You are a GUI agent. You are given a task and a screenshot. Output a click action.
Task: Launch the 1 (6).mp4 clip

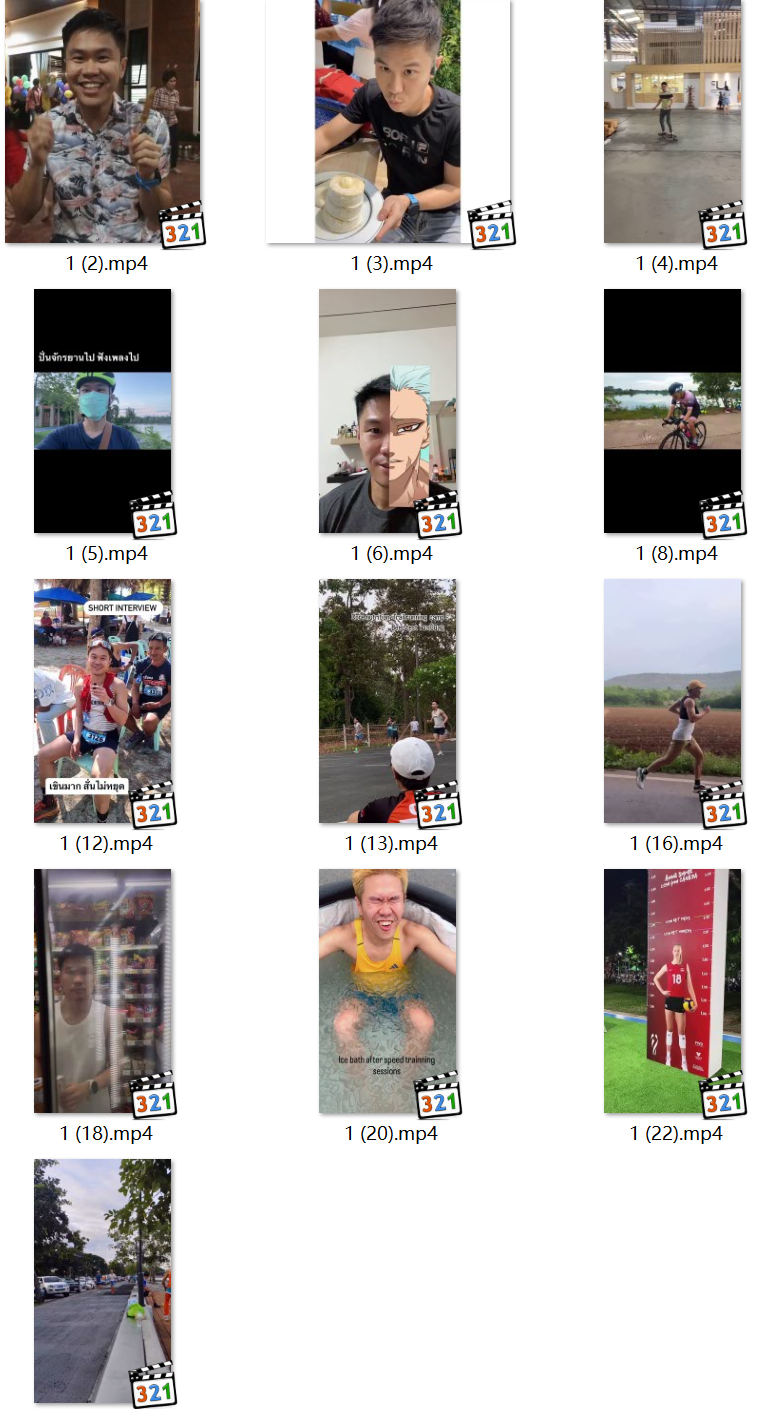pyautogui.click(x=388, y=411)
